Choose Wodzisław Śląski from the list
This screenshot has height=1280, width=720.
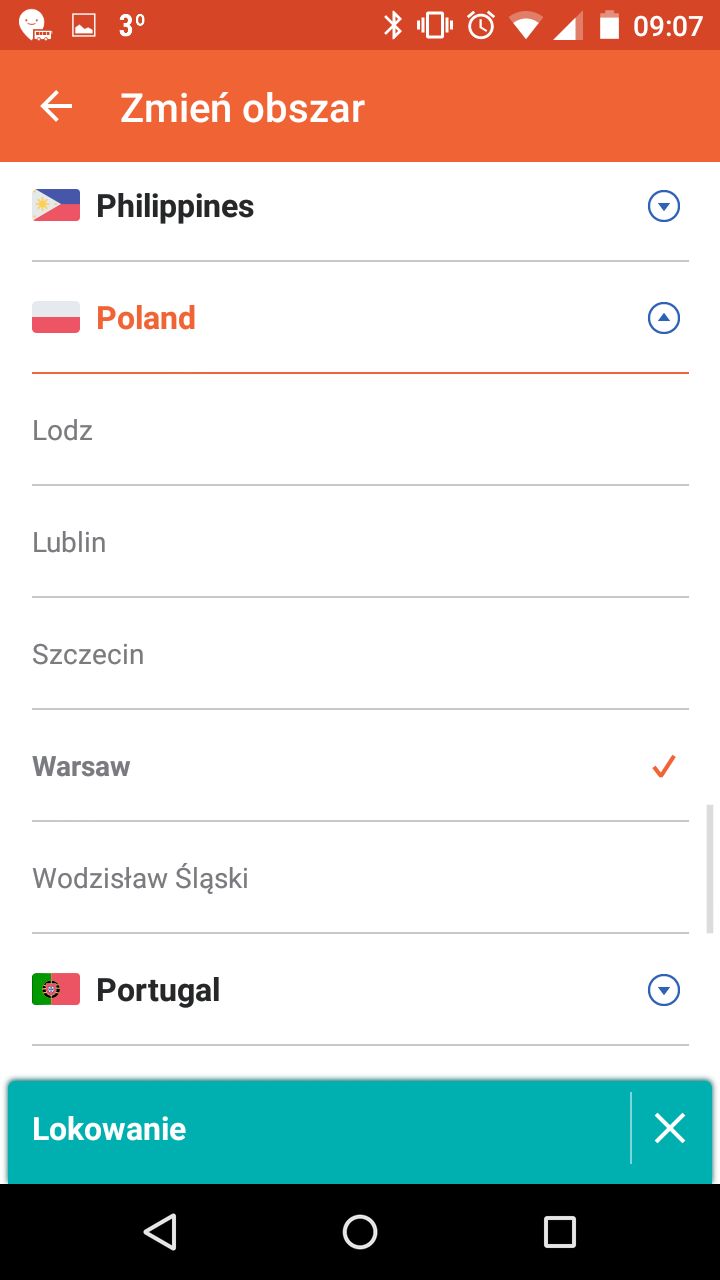(360, 878)
